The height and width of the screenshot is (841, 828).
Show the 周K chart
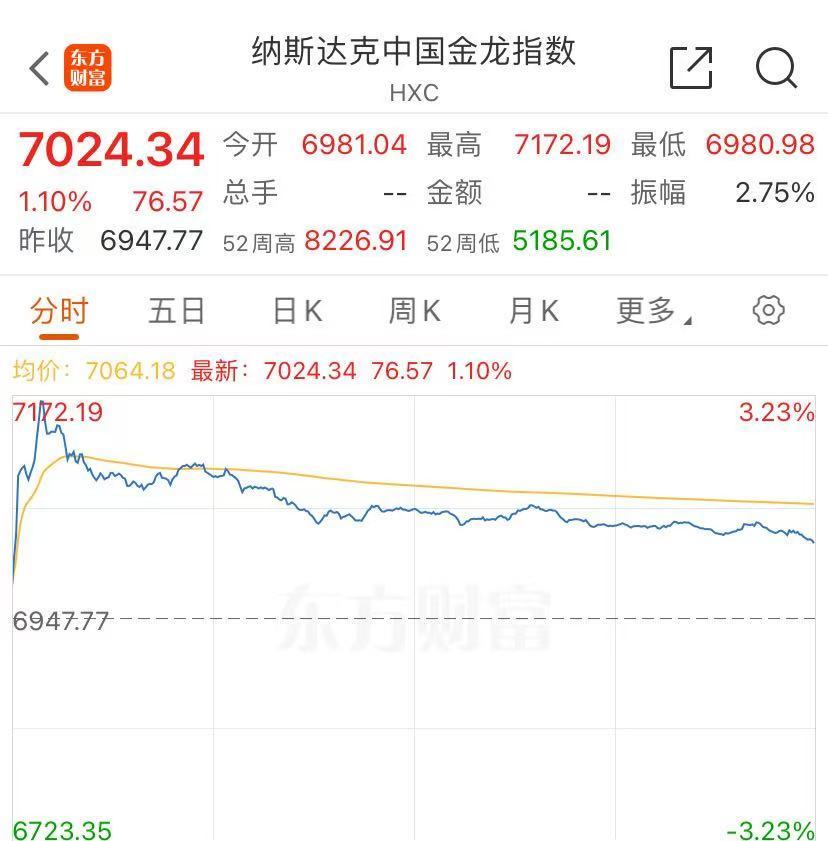(414, 311)
